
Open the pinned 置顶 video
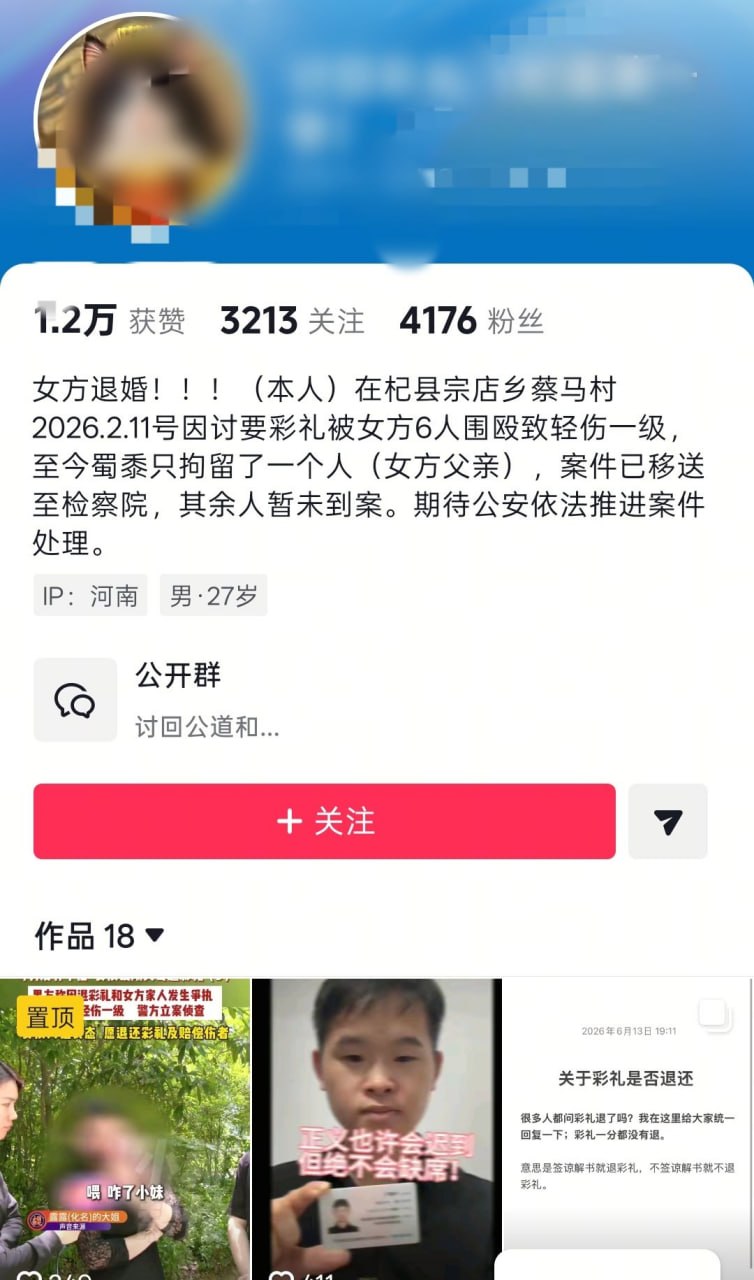coord(125,1129)
